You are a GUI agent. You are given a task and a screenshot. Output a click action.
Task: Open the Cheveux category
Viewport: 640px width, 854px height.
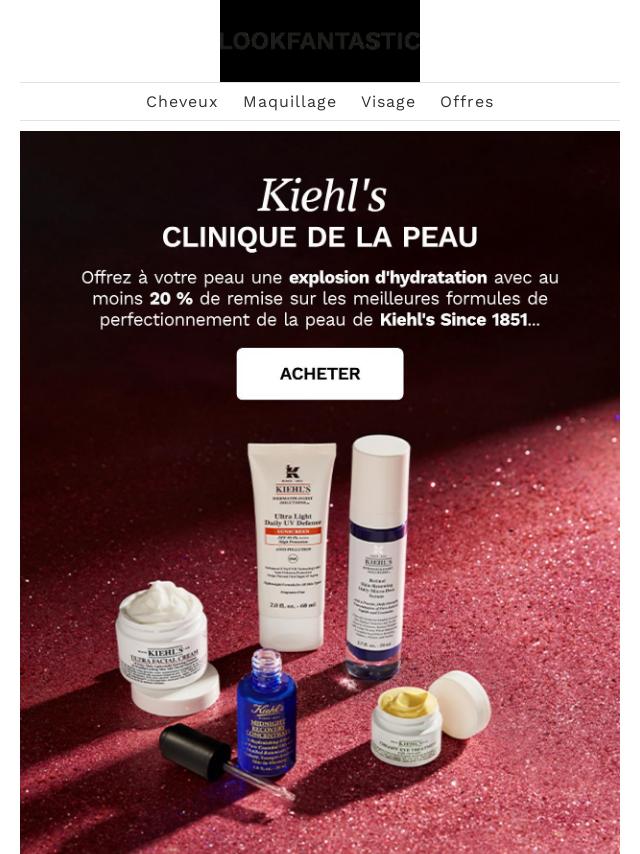pos(182,102)
